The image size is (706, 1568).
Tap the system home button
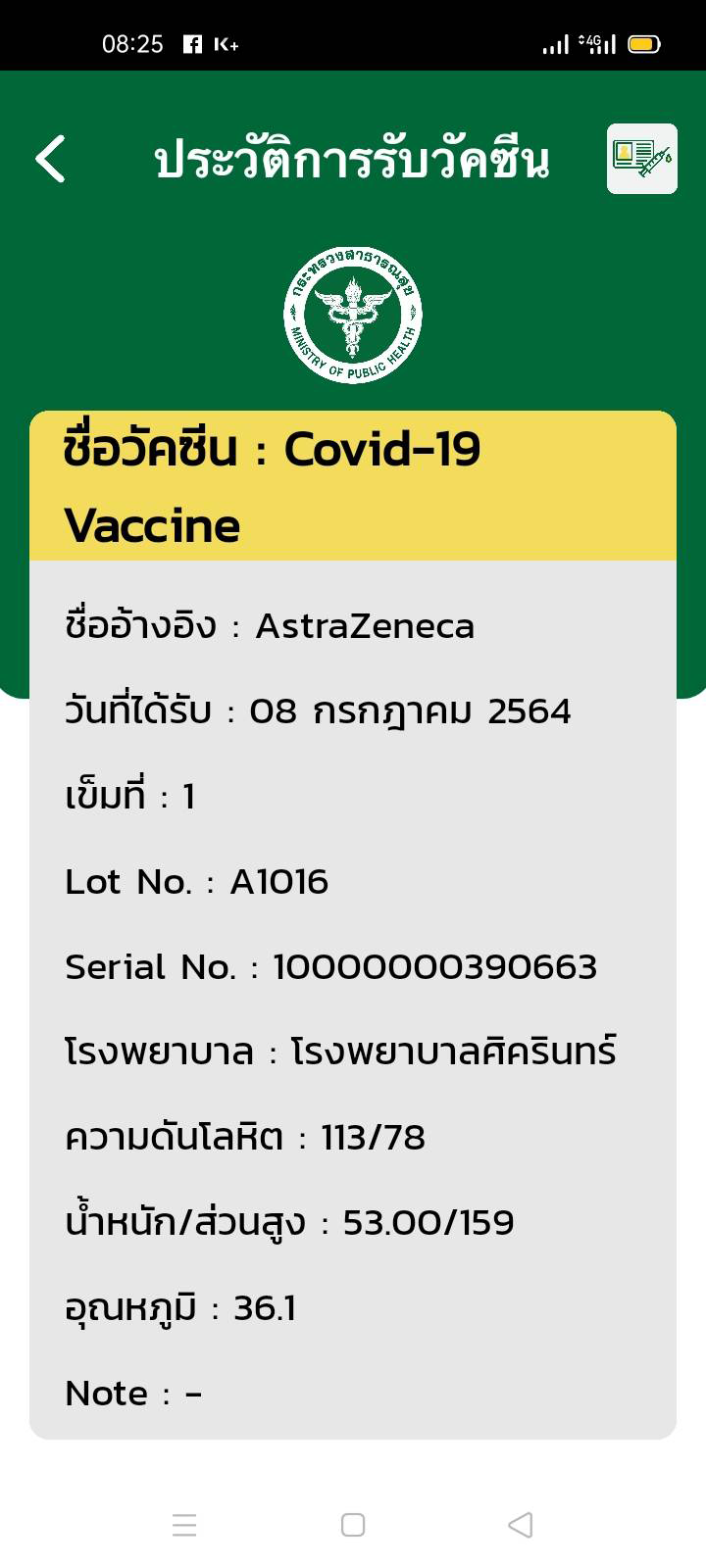coord(353,1525)
